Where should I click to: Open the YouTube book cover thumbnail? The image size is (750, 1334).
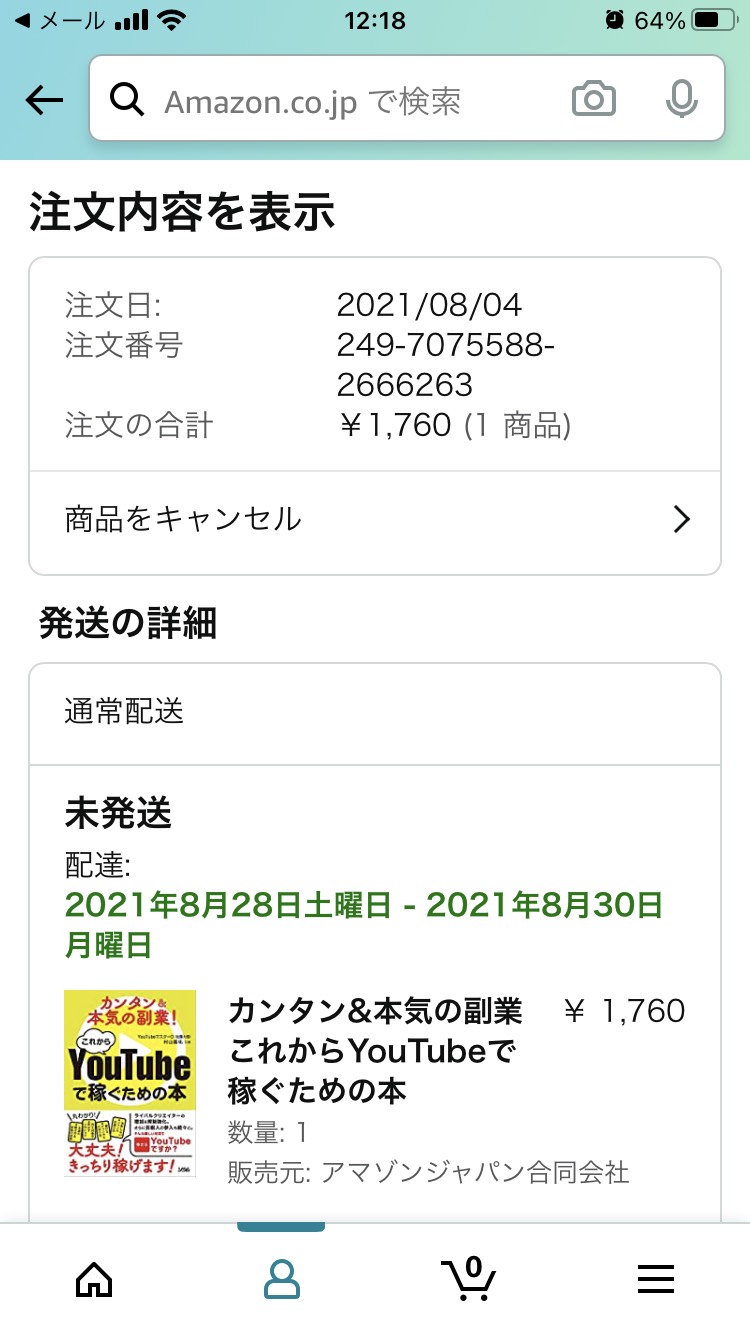point(130,1083)
